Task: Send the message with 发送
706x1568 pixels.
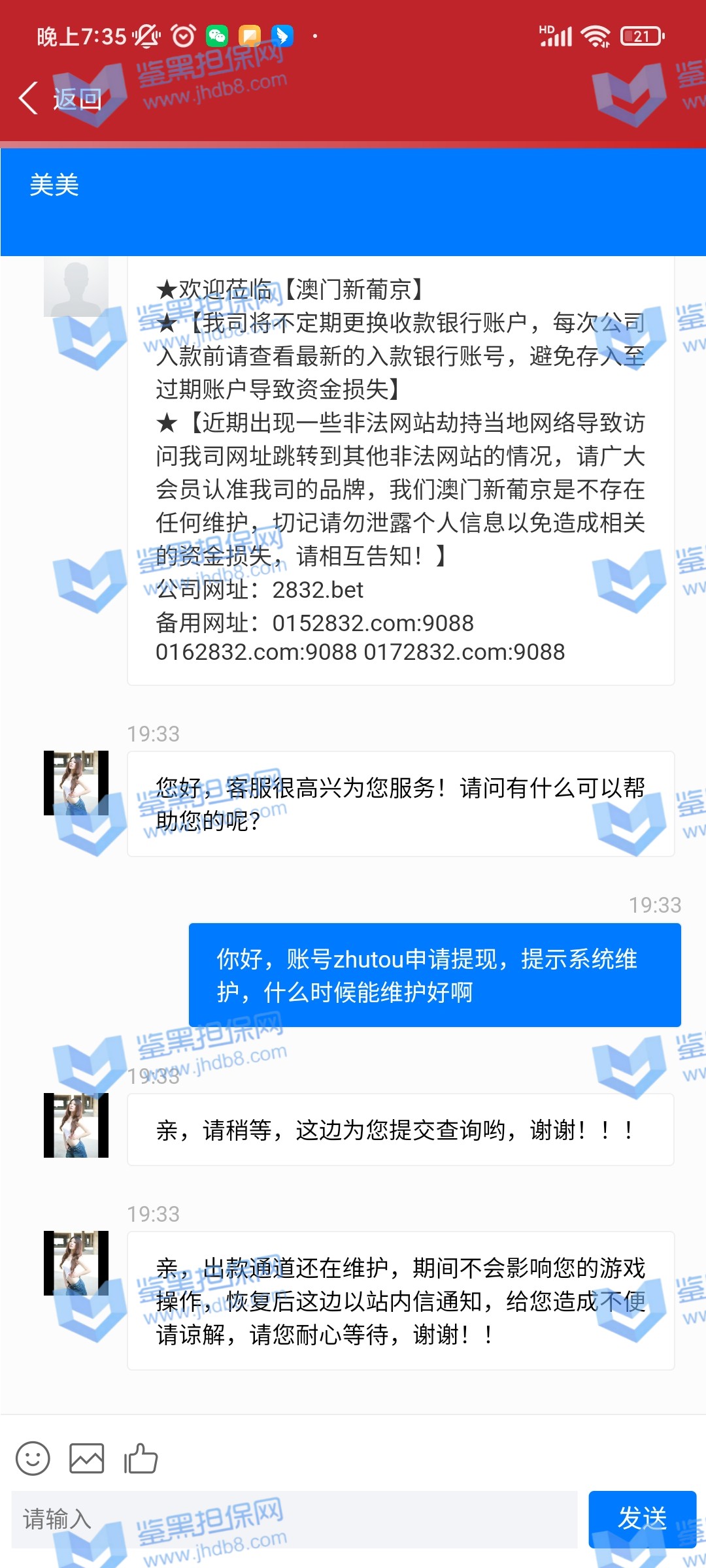Action: pos(642,1519)
